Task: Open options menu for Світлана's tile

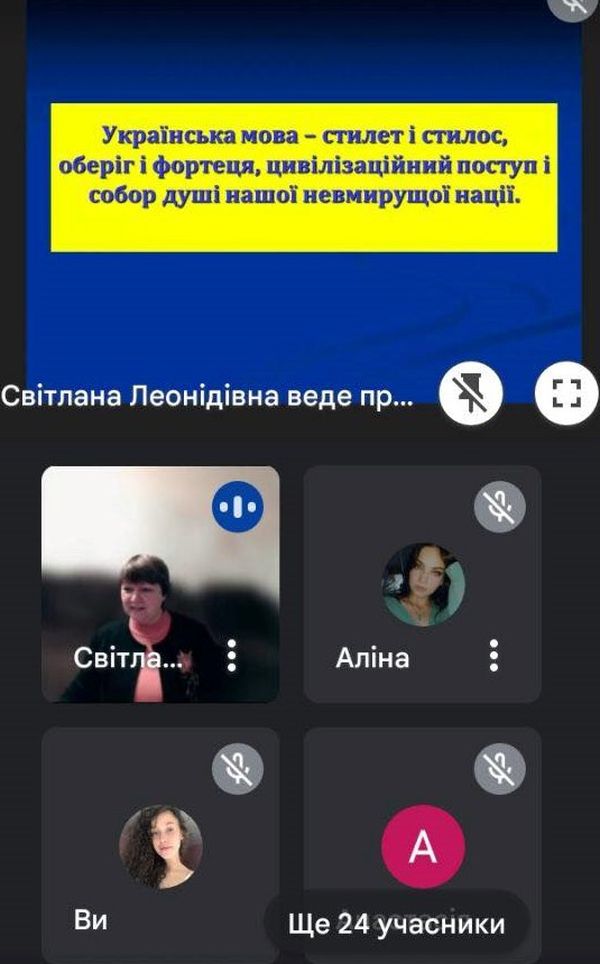Action: (232, 655)
